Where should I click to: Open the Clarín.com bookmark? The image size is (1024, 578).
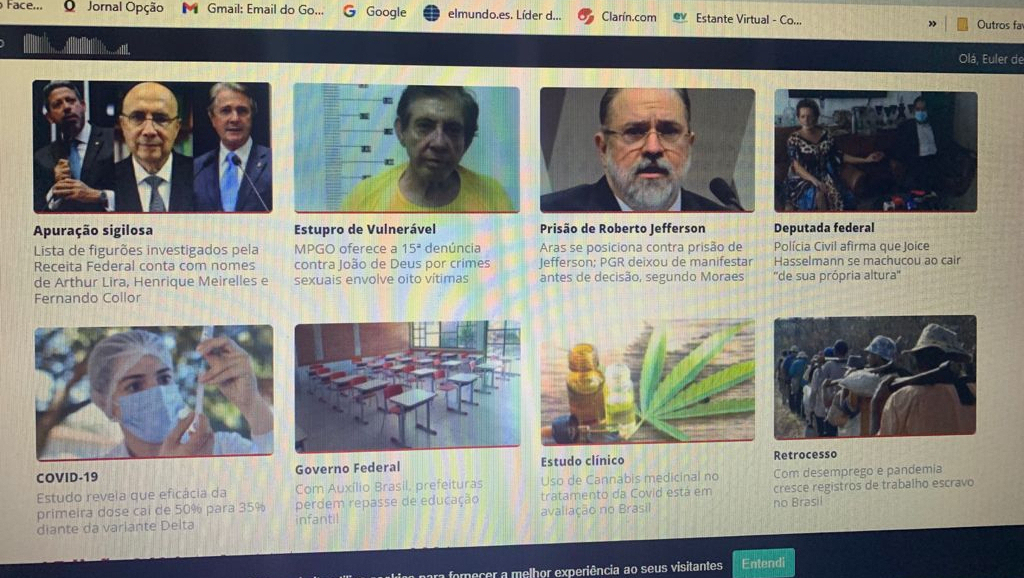[618, 17]
